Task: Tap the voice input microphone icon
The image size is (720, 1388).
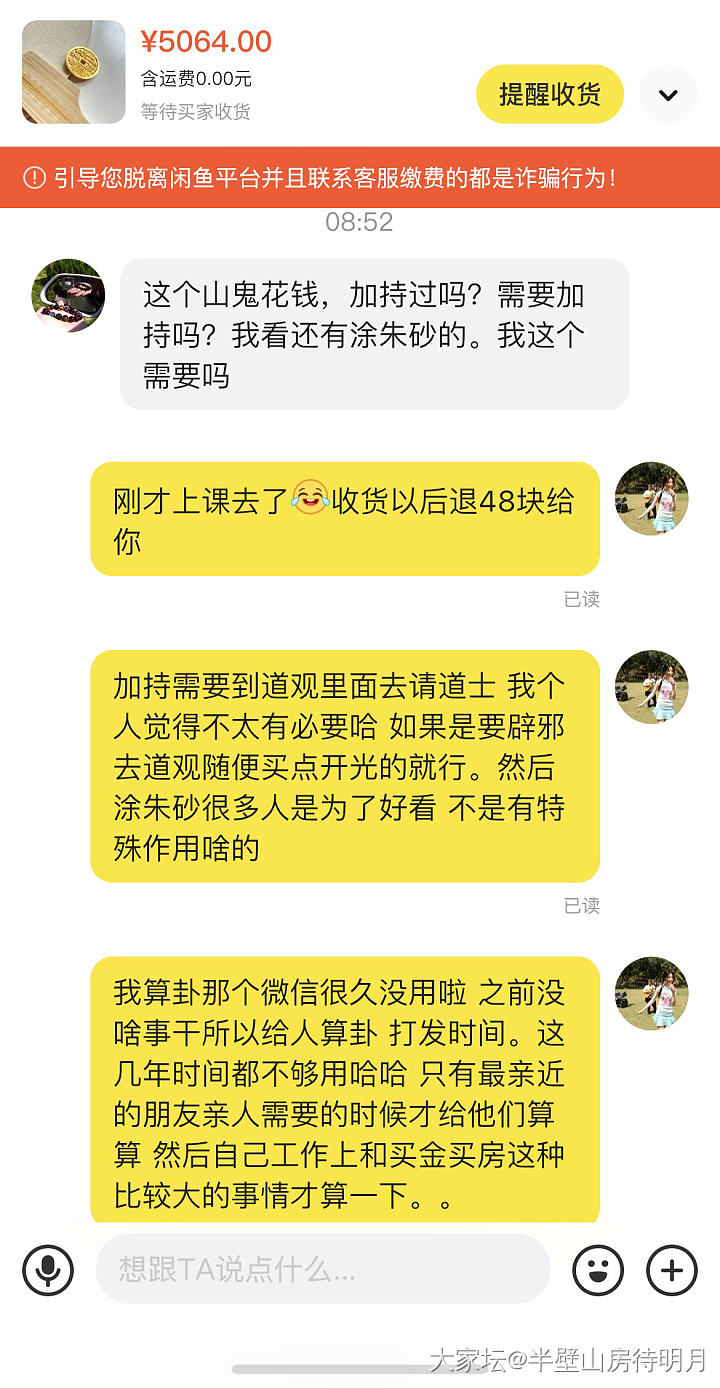Action: [x=48, y=1270]
